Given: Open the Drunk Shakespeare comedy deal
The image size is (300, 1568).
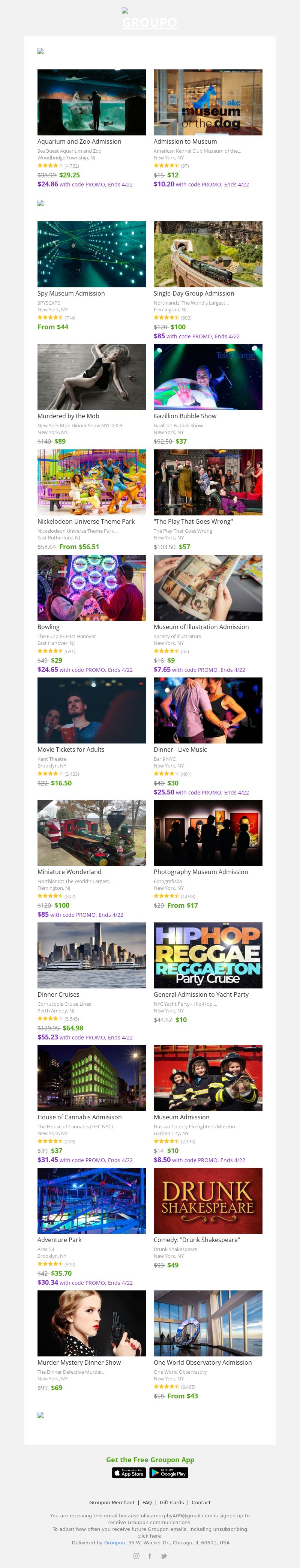Looking at the screenshot, I should pos(207,1200).
